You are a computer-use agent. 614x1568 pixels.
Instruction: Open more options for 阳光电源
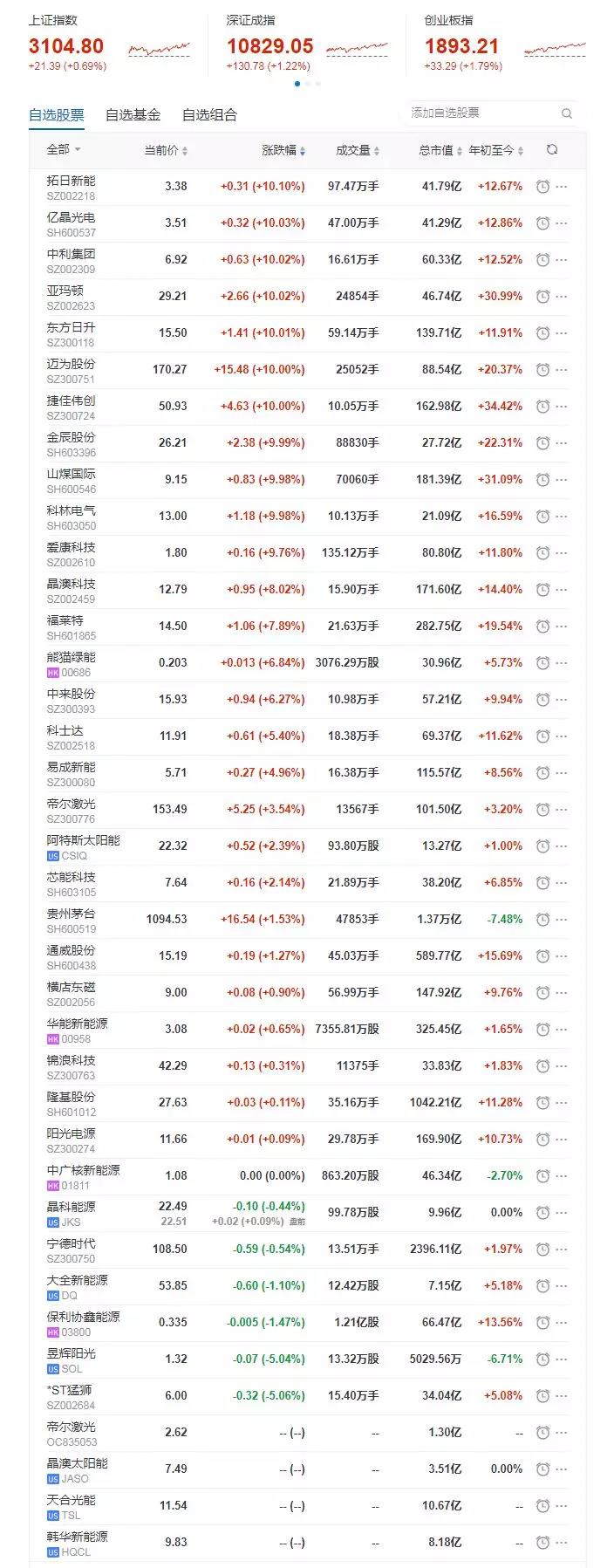(562, 1140)
